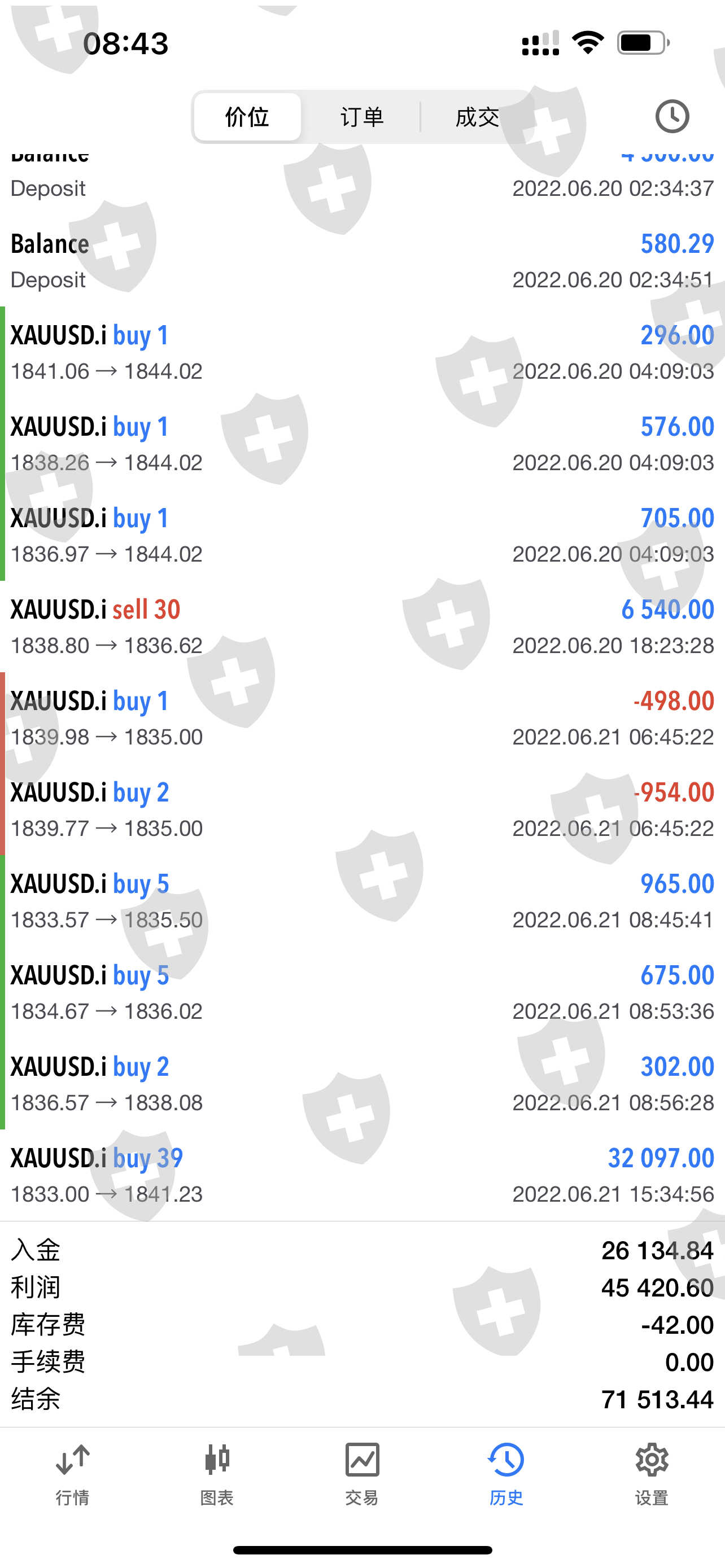The image size is (725, 1568).
Task: Go to the 行情 tab
Action: 72,1473
